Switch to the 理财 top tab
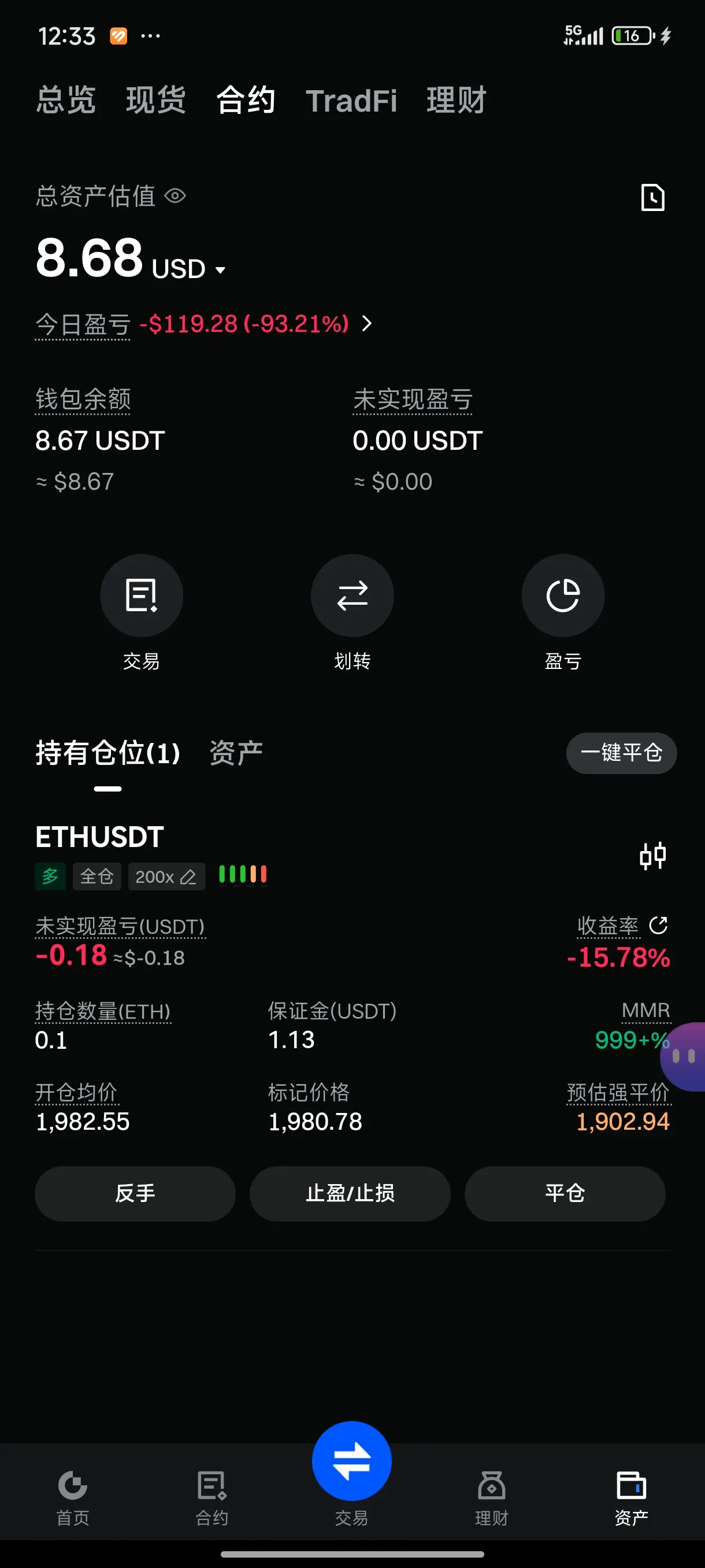 [x=456, y=101]
